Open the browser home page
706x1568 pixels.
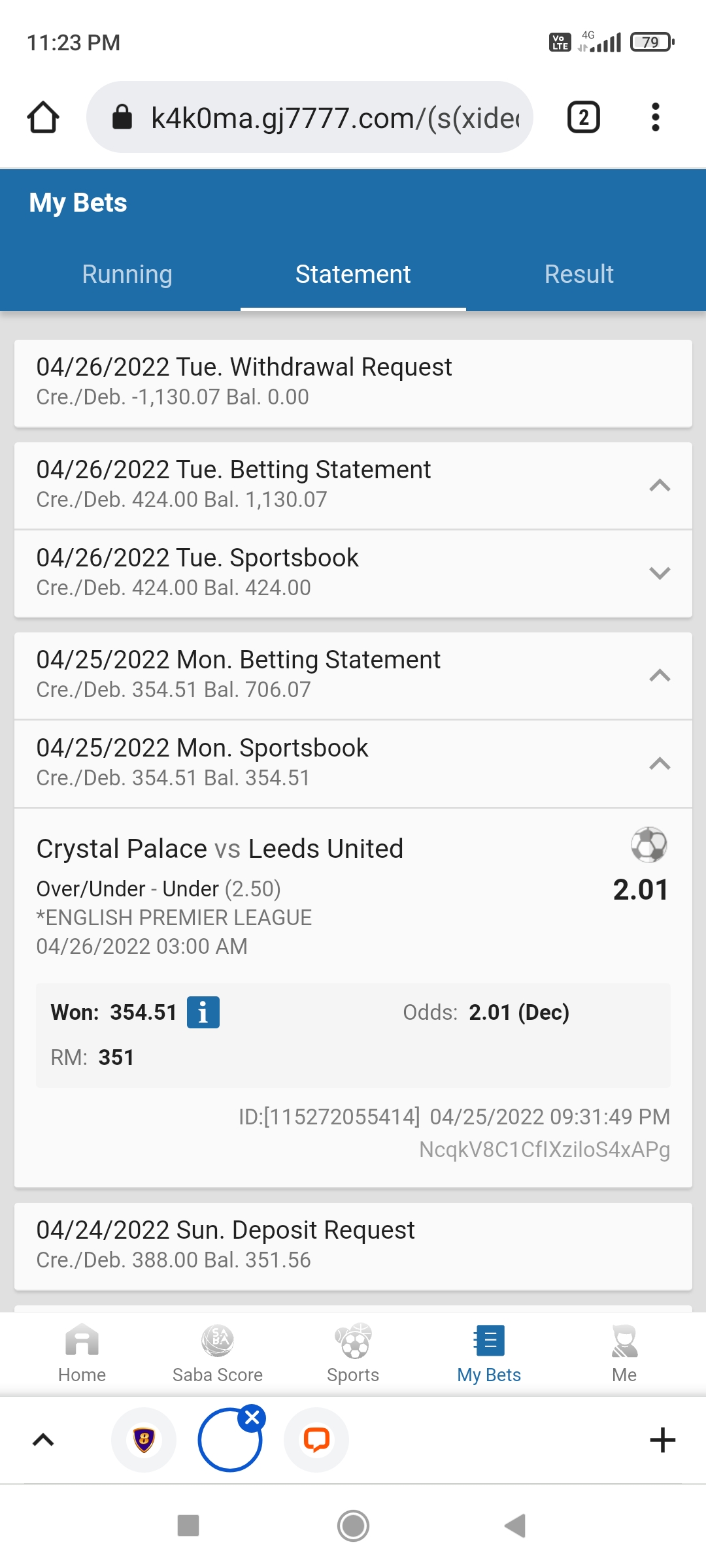(43, 118)
